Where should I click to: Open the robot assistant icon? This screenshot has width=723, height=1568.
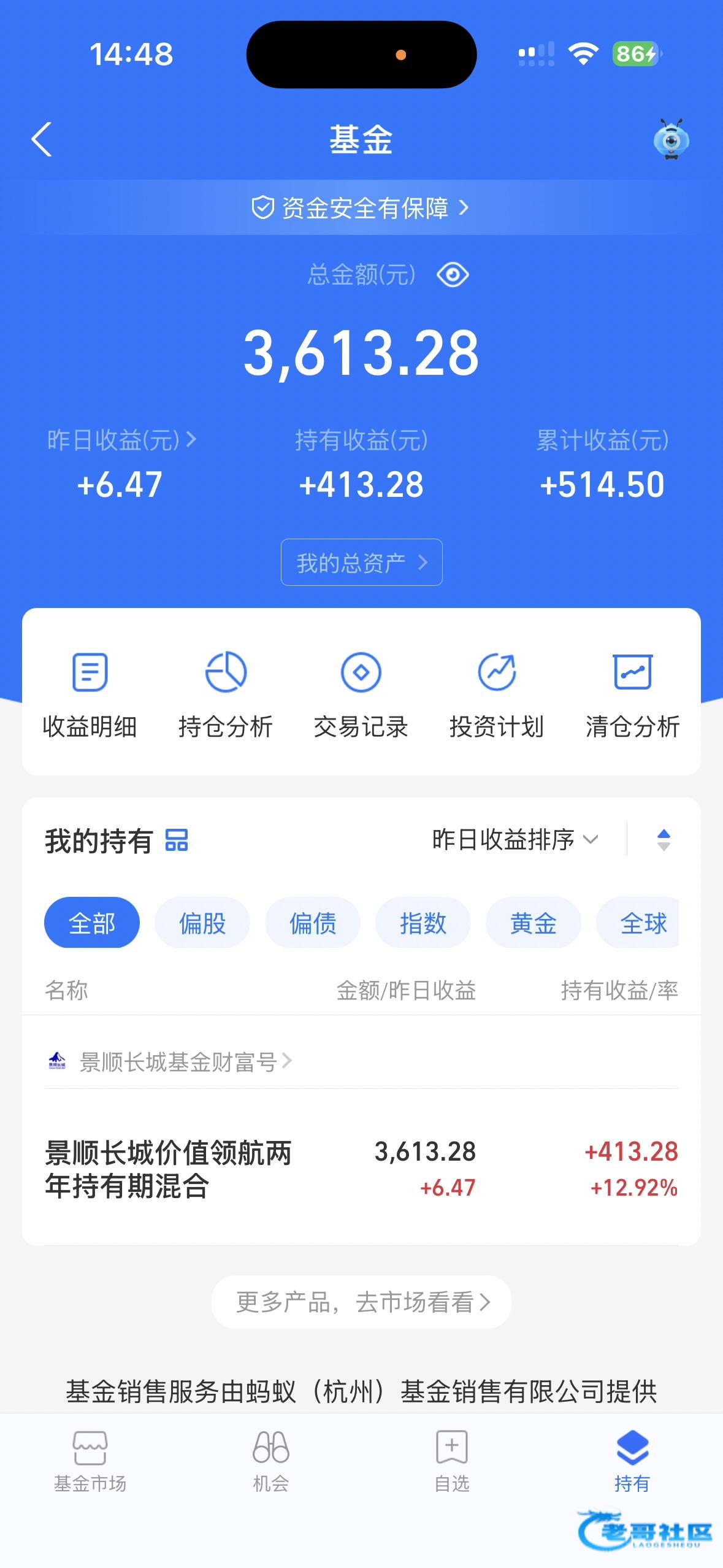671,140
